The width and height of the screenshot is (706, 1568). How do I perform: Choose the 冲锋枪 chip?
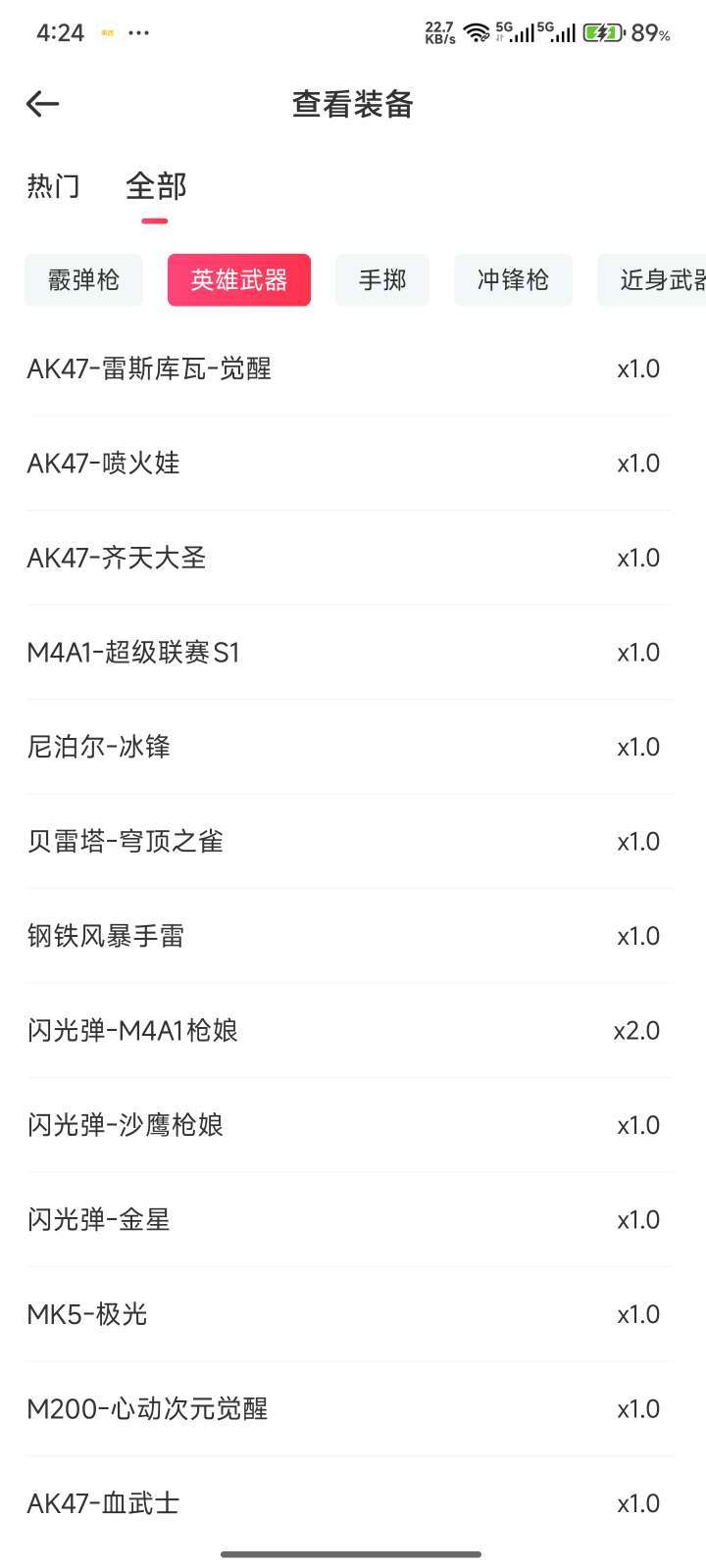coord(513,280)
